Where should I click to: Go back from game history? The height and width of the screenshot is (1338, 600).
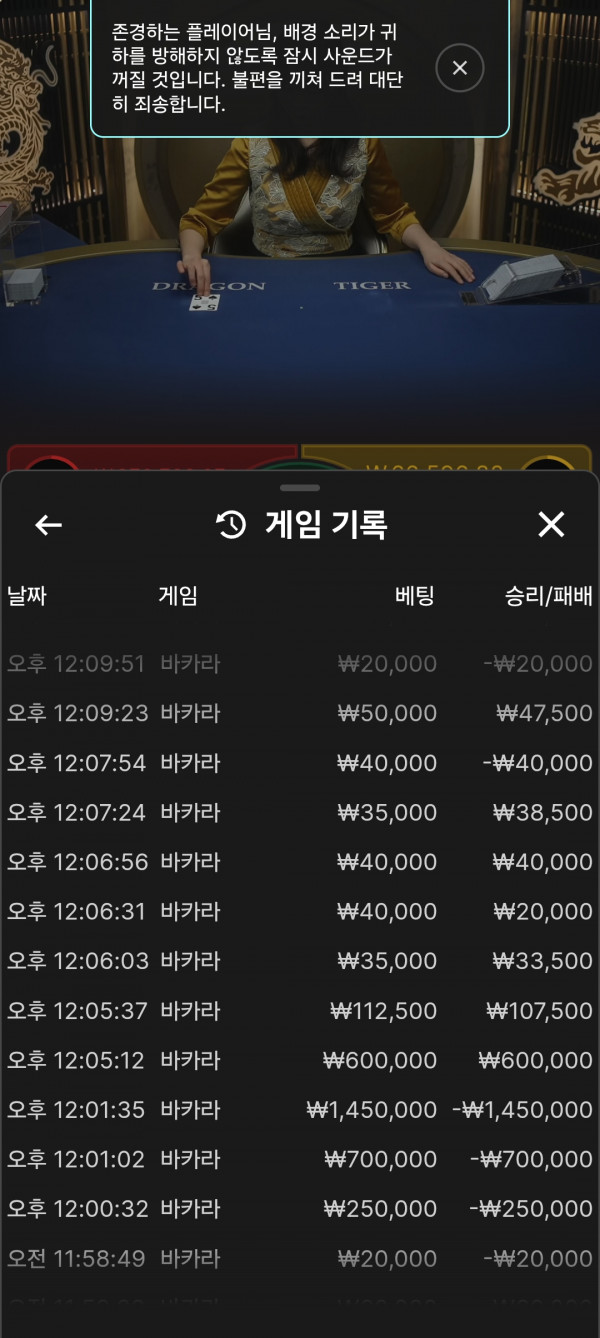click(48, 525)
